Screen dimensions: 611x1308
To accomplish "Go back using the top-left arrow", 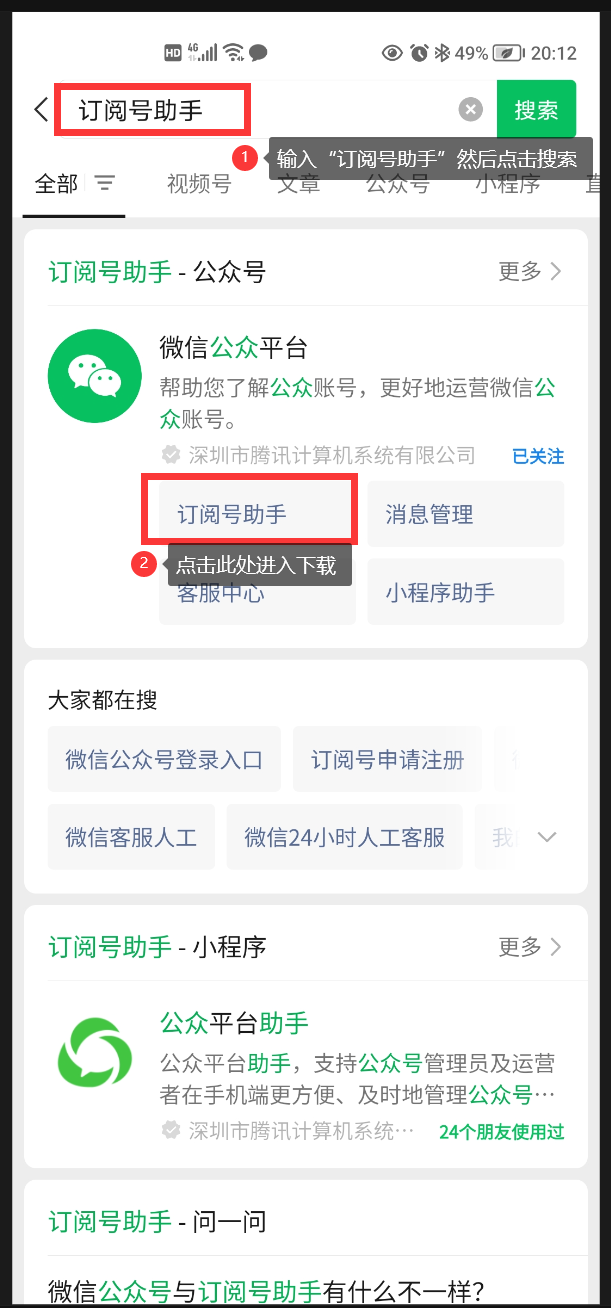I will [x=40, y=109].
